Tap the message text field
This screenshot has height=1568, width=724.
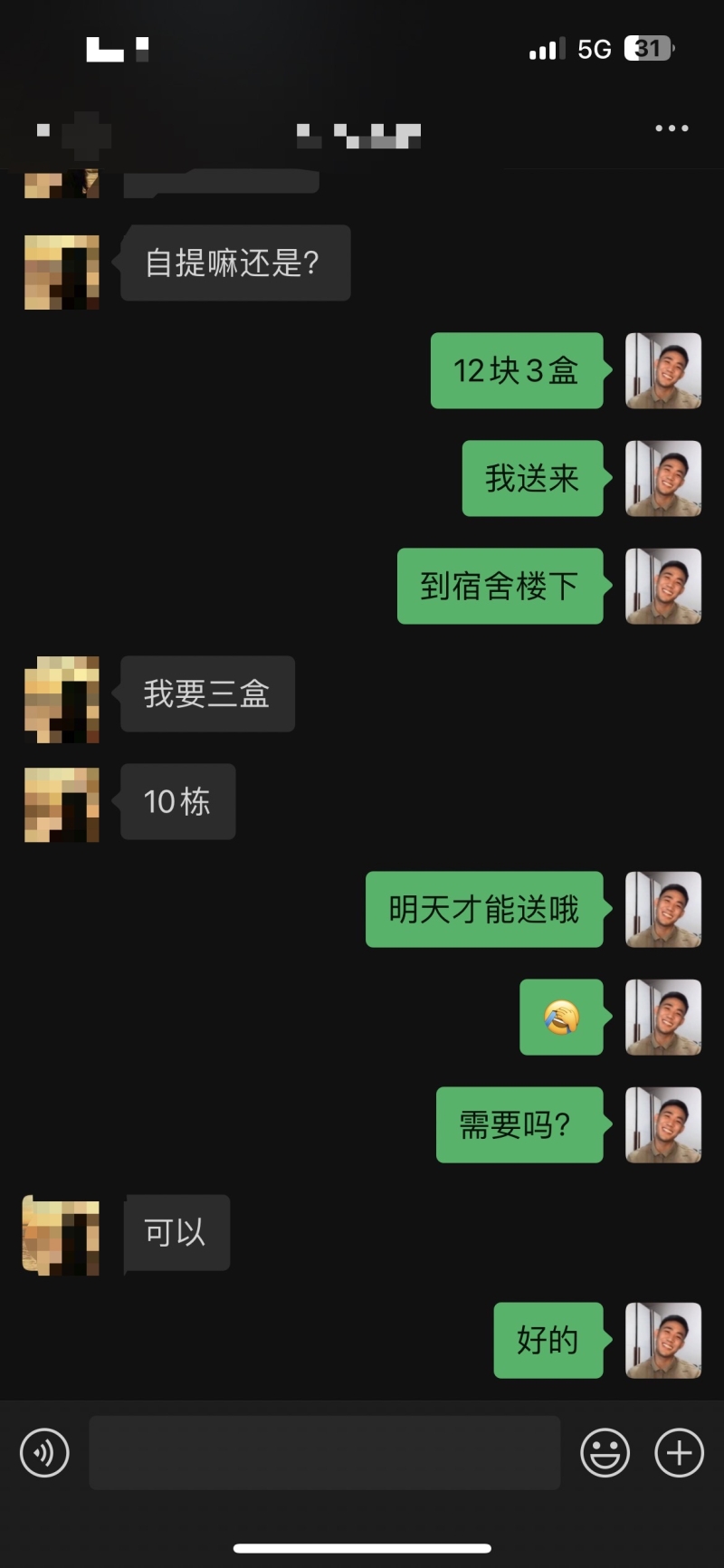324,1453
